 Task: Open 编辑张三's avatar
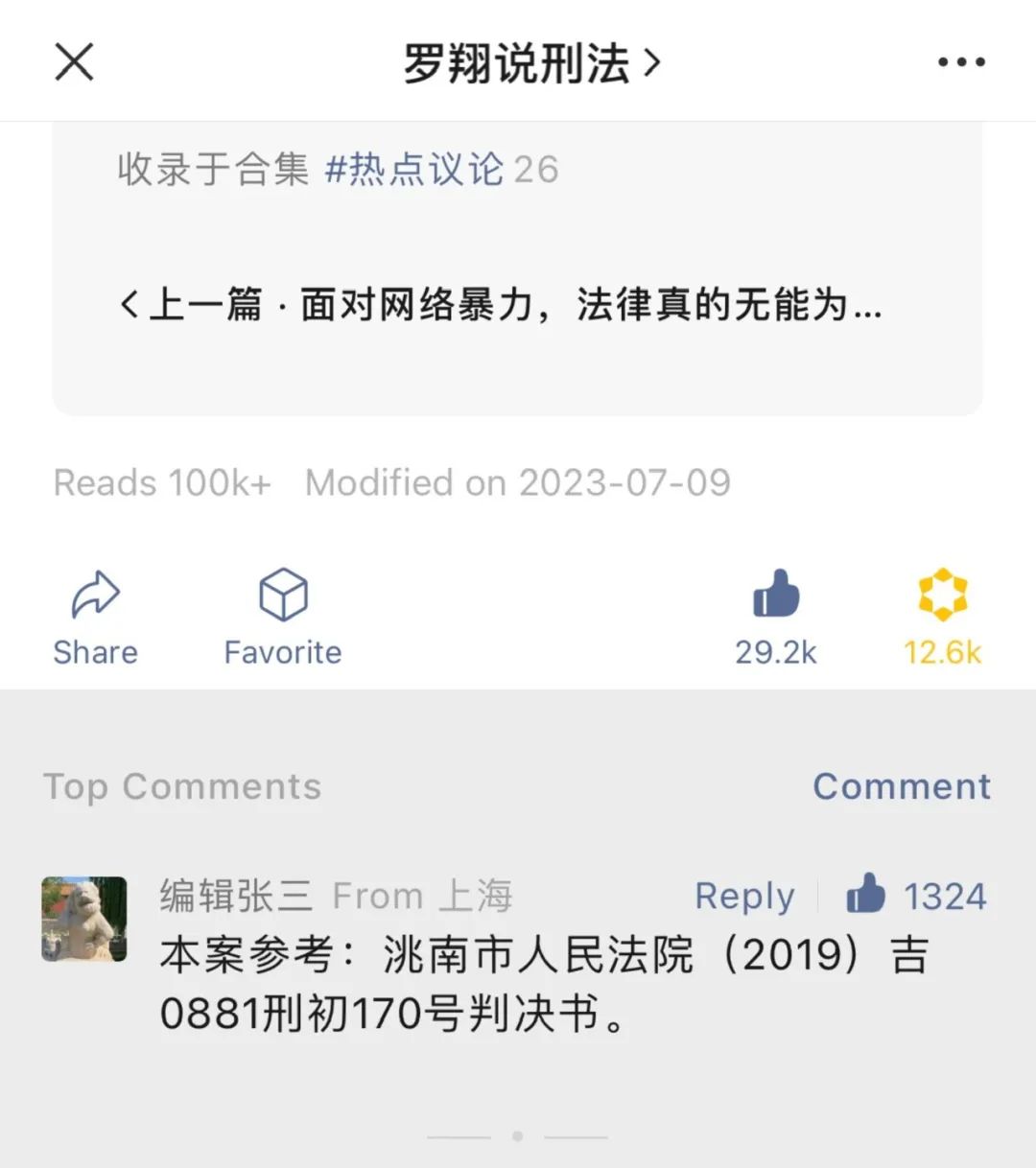tap(84, 918)
